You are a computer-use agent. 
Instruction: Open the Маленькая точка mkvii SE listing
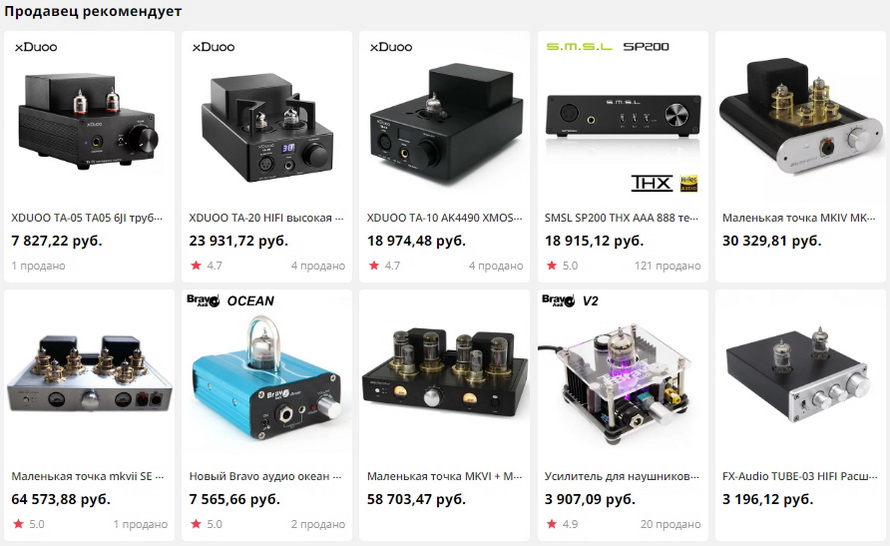pyautogui.click(x=90, y=380)
